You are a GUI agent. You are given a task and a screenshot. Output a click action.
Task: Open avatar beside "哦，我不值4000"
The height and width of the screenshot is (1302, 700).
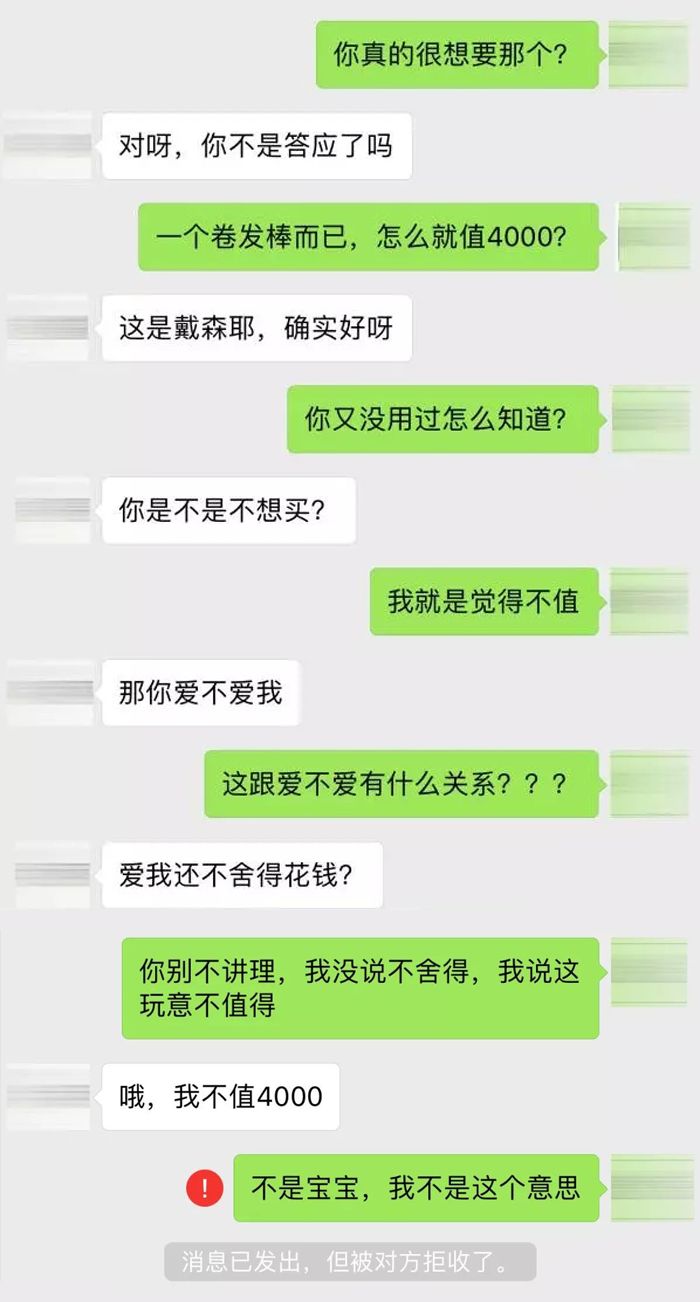[x=48, y=1096]
